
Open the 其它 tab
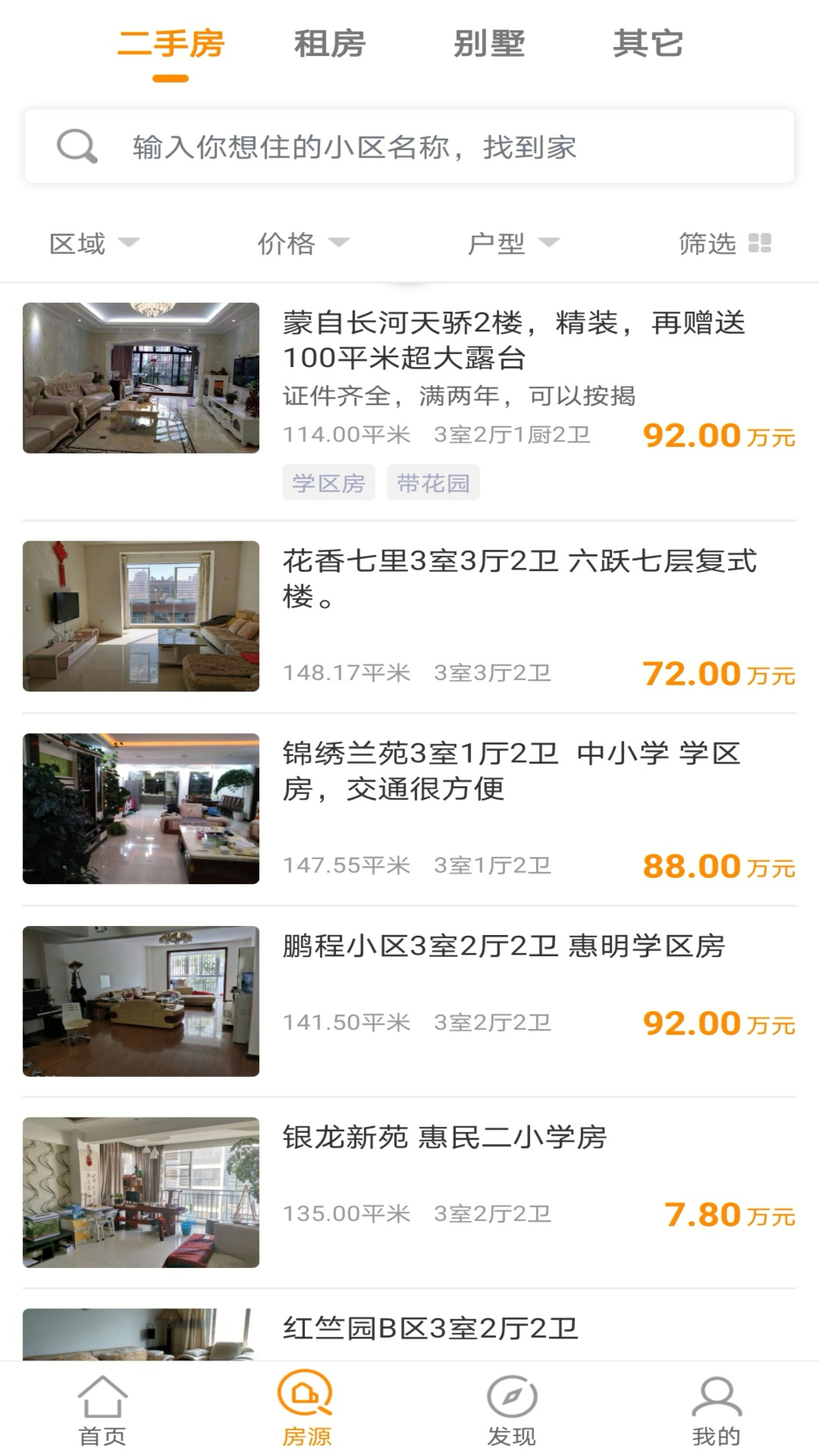coord(648,44)
